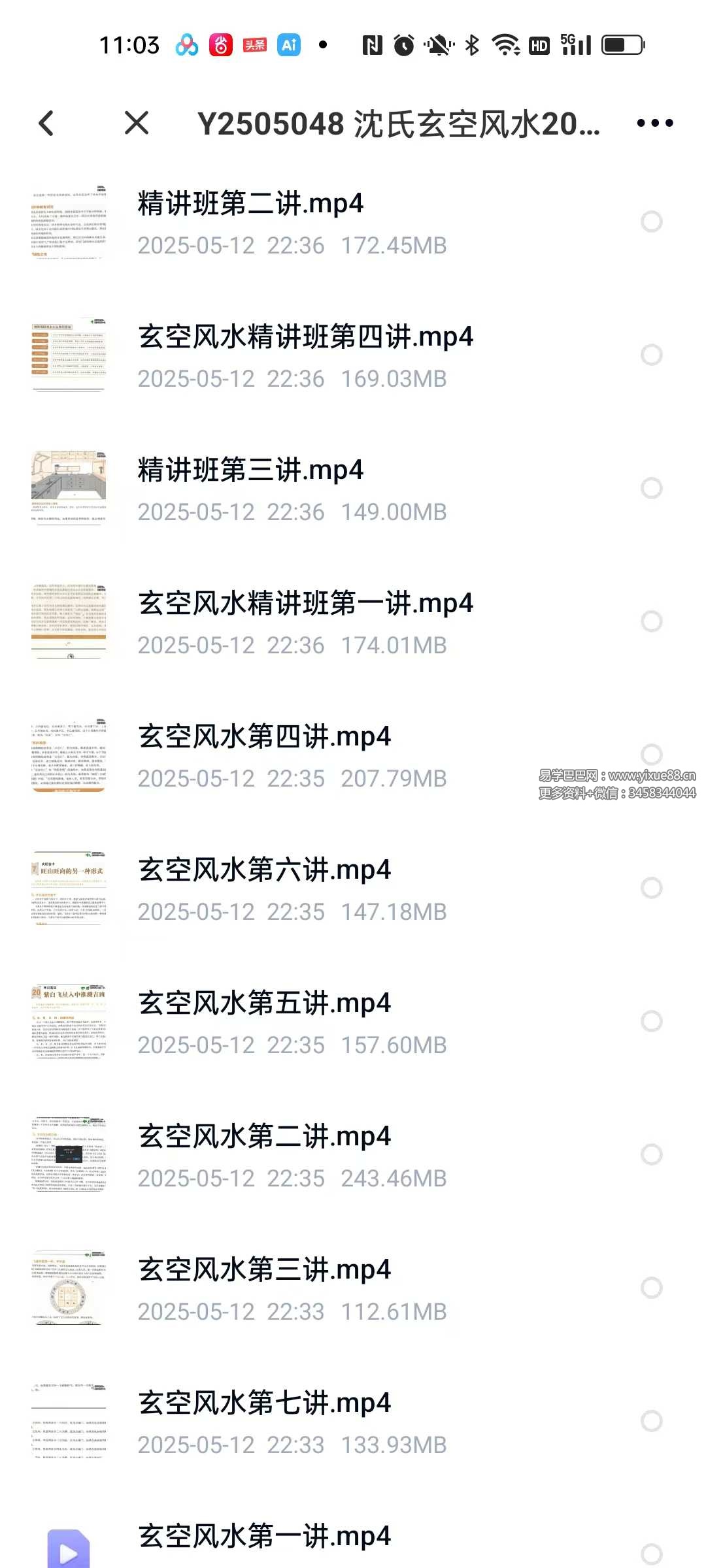The width and height of the screenshot is (706, 1568).
Task: Open 玄空风水第五讲.mp4 video
Action: pos(264,1004)
